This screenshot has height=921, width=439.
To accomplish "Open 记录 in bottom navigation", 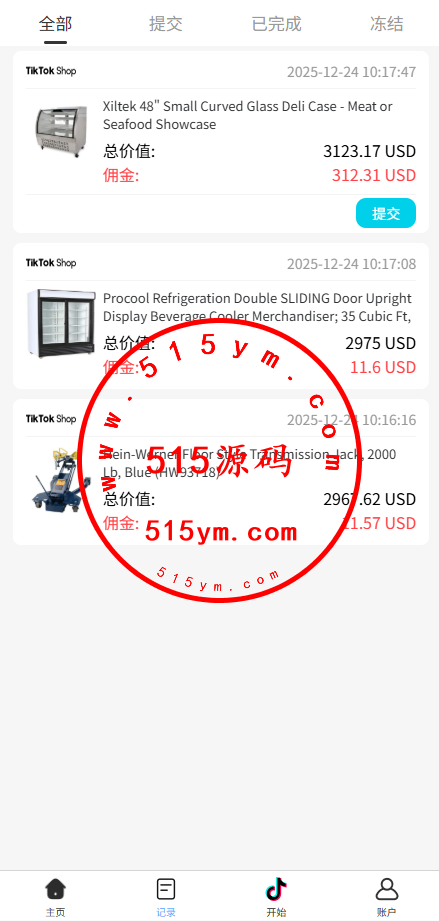I will tap(166, 897).
